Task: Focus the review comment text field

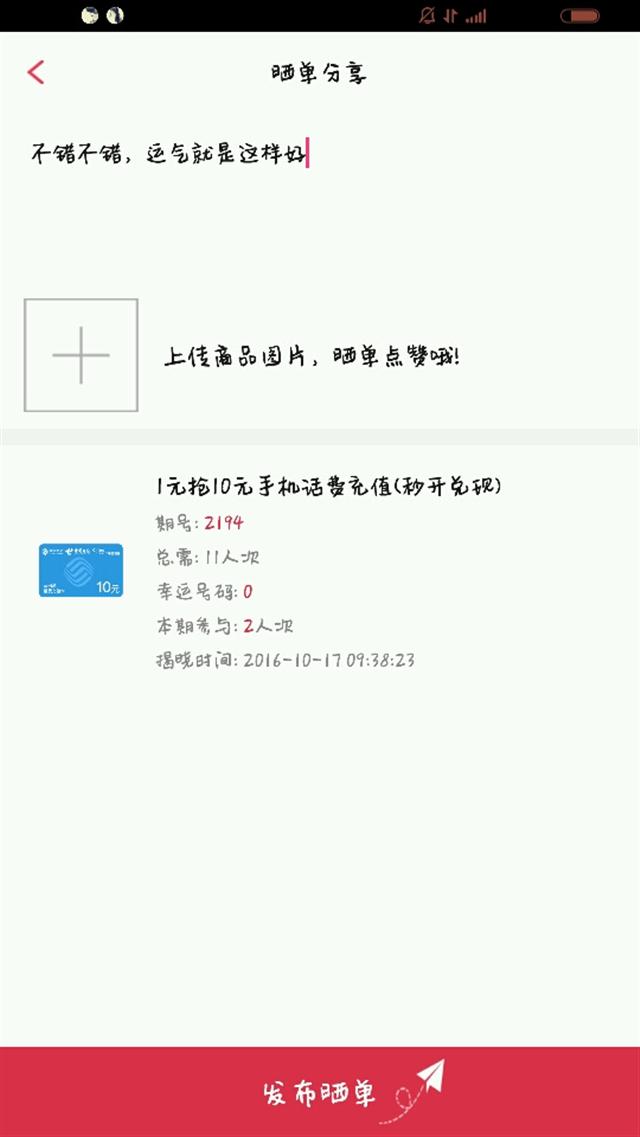Action: 320,196
